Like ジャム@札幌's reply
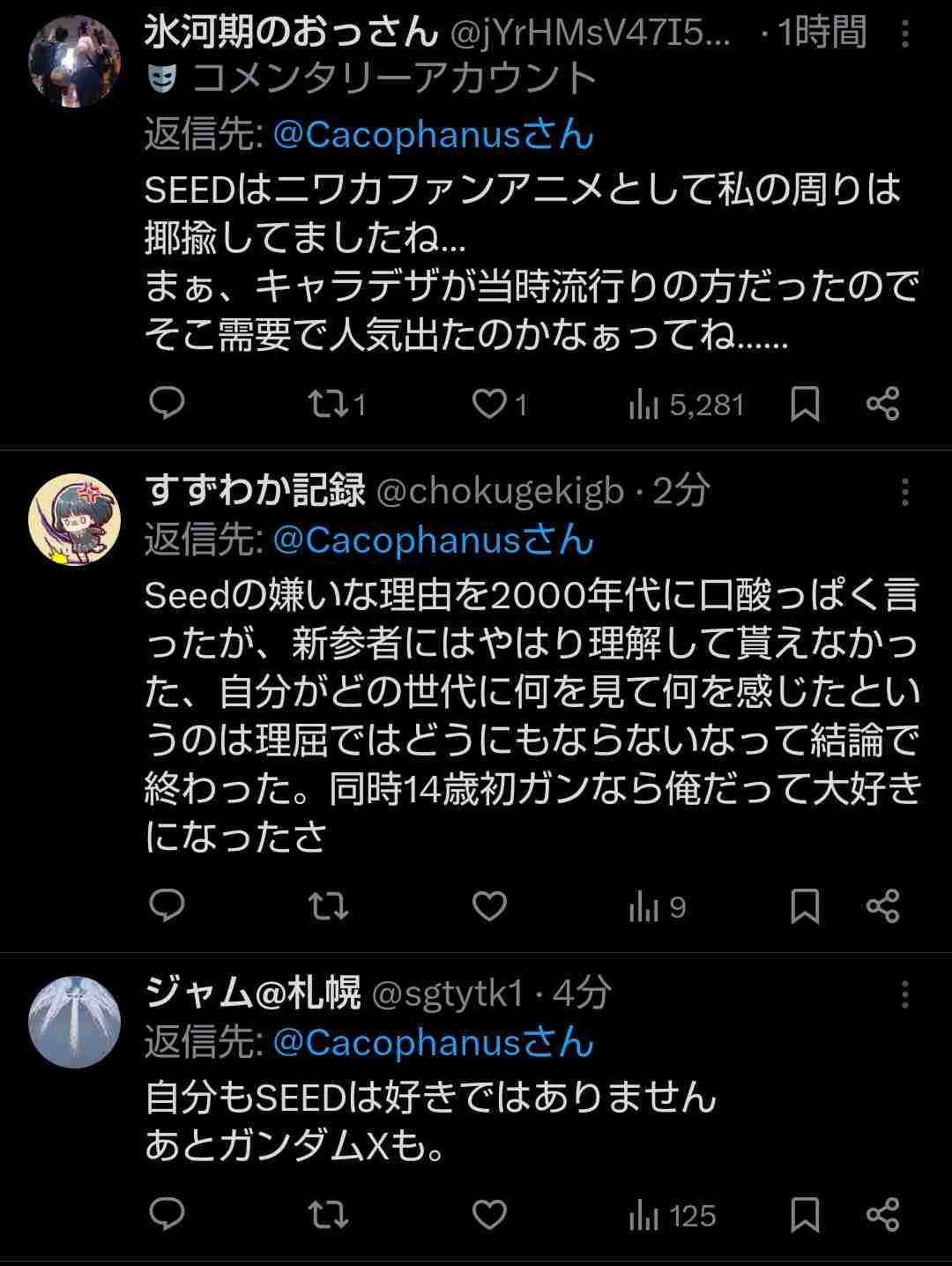952x1266 pixels. (x=489, y=1215)
